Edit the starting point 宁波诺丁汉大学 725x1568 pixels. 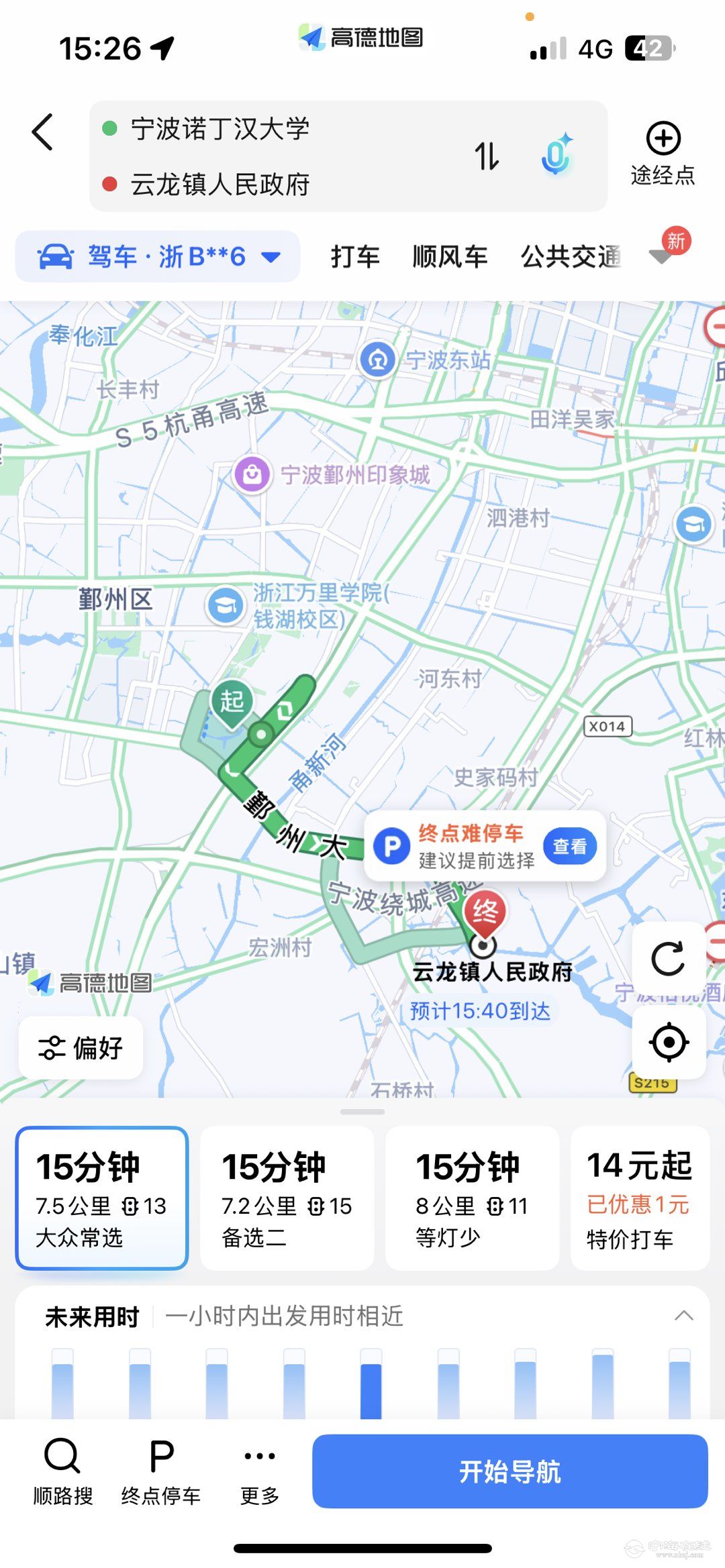[x=220, y=129]
